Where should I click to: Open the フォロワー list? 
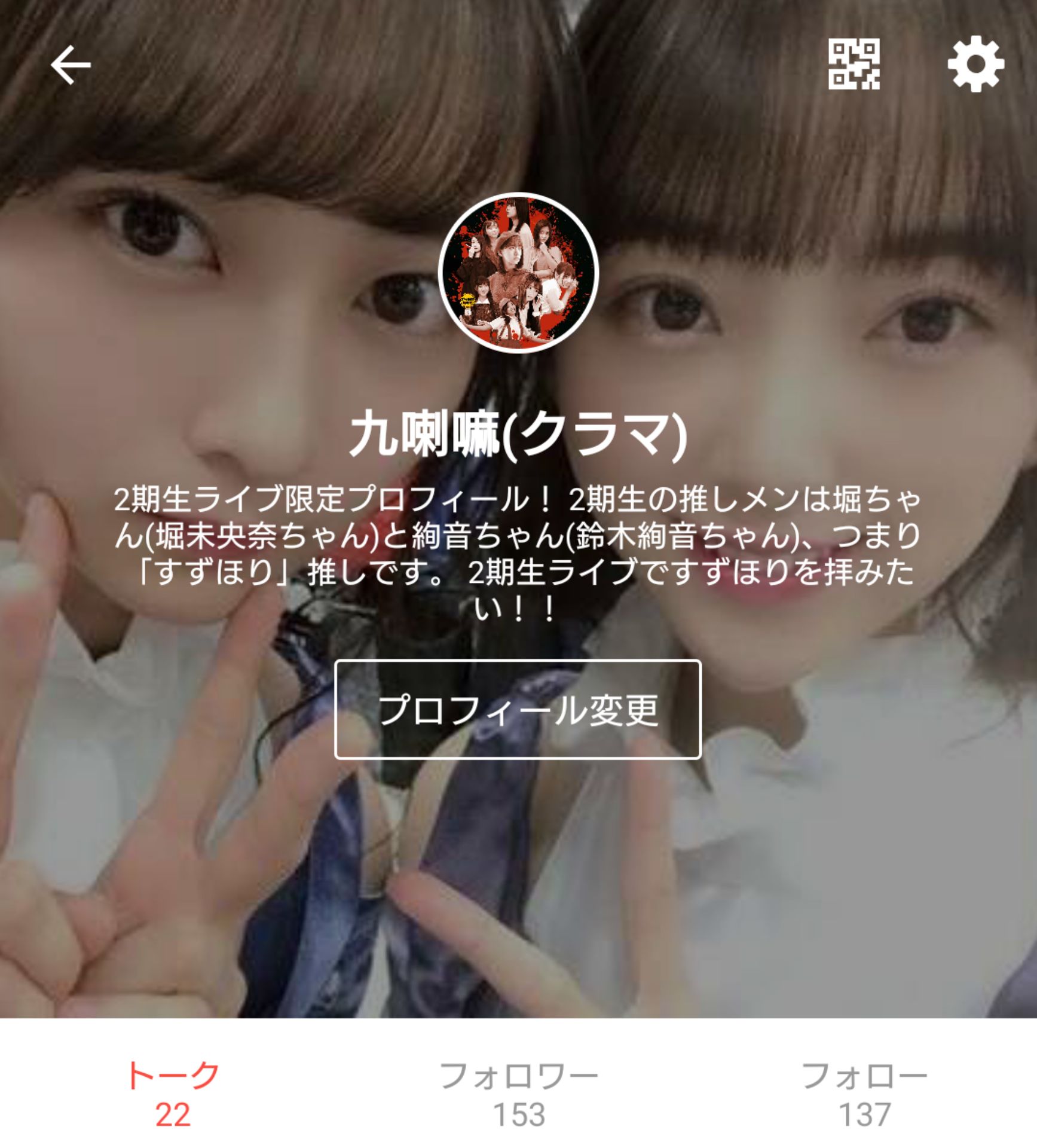(518, 1094)
